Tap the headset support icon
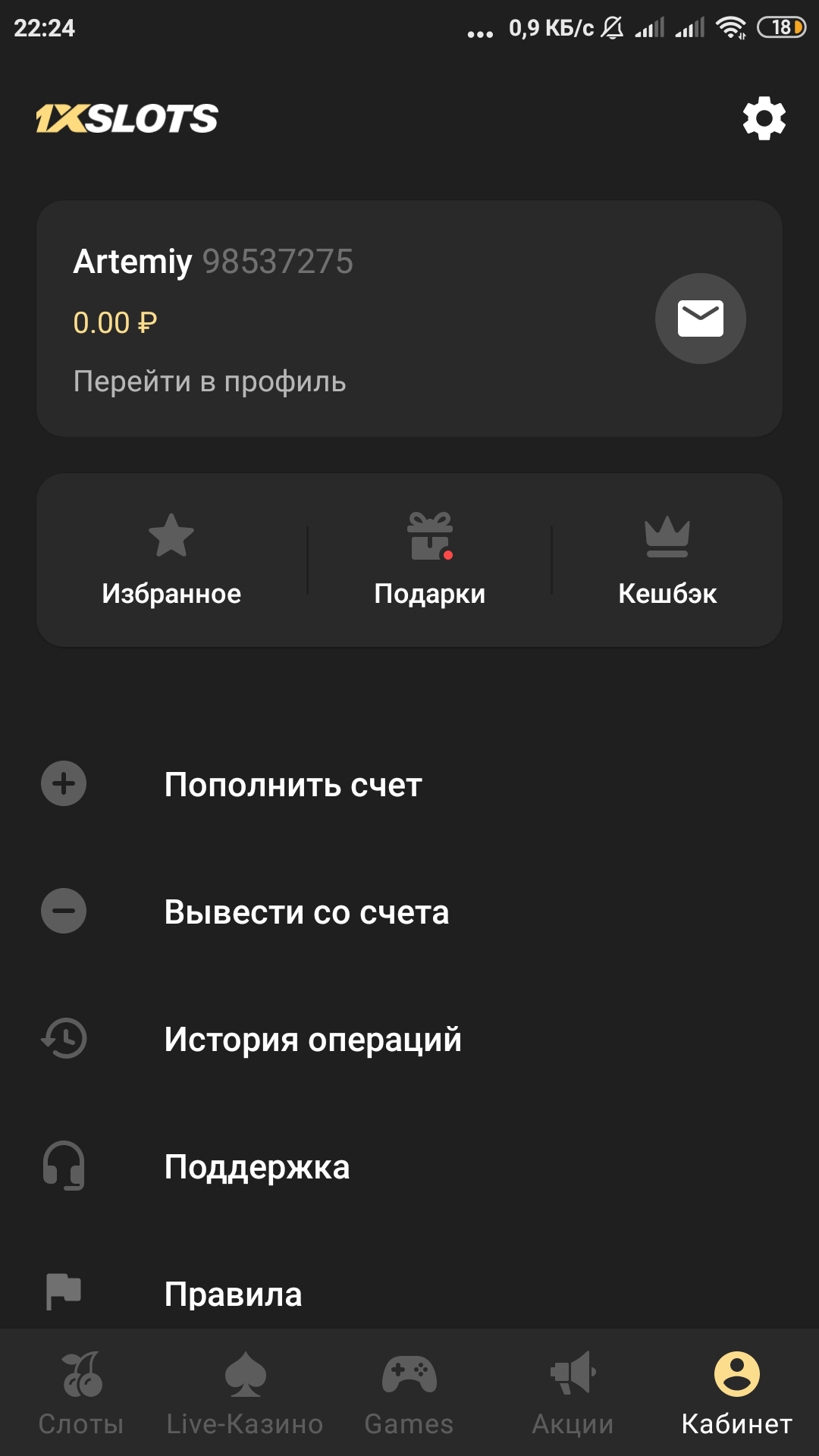Viewport: 819px width, 1456px height. click(64, 1166)
